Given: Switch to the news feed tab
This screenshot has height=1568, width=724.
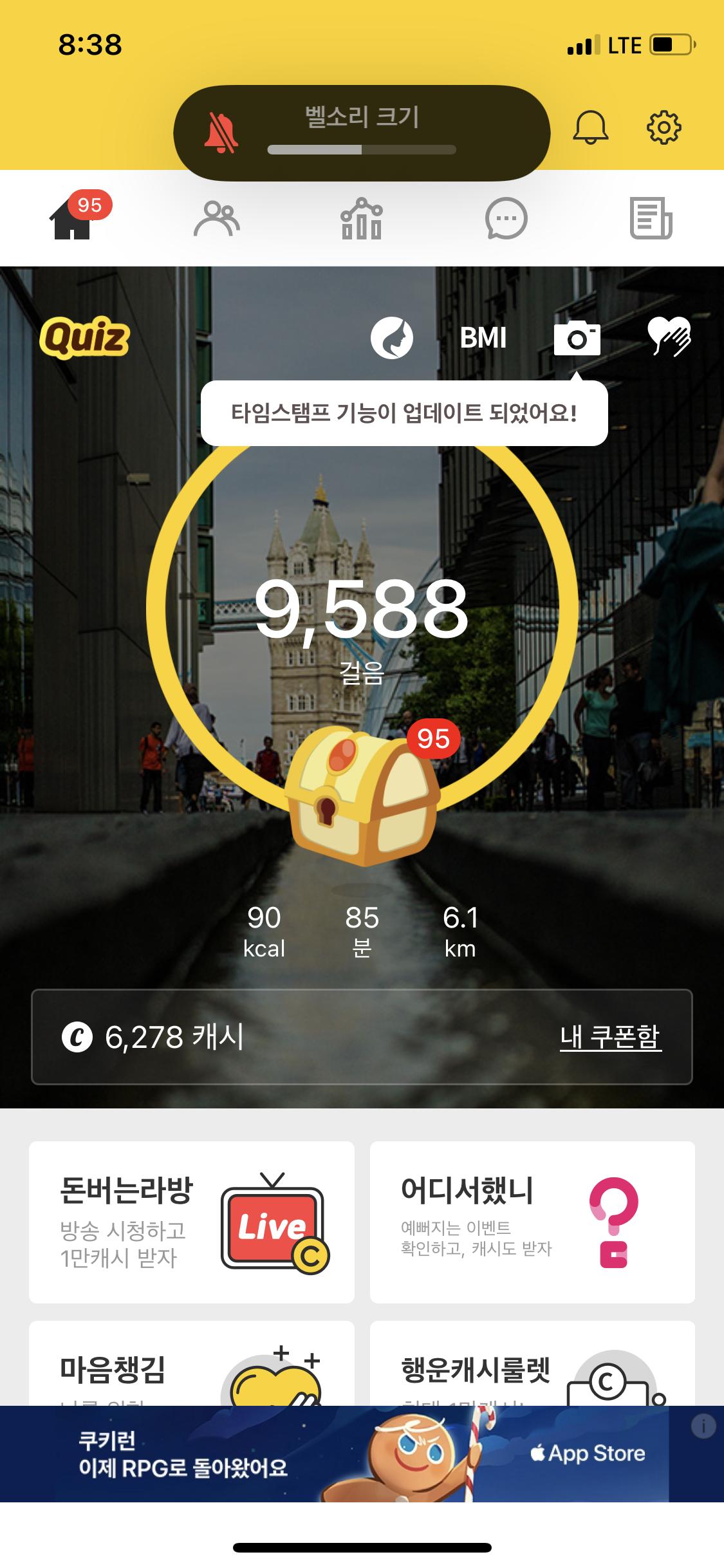Looking at the screenshot, I should point(651,219).
